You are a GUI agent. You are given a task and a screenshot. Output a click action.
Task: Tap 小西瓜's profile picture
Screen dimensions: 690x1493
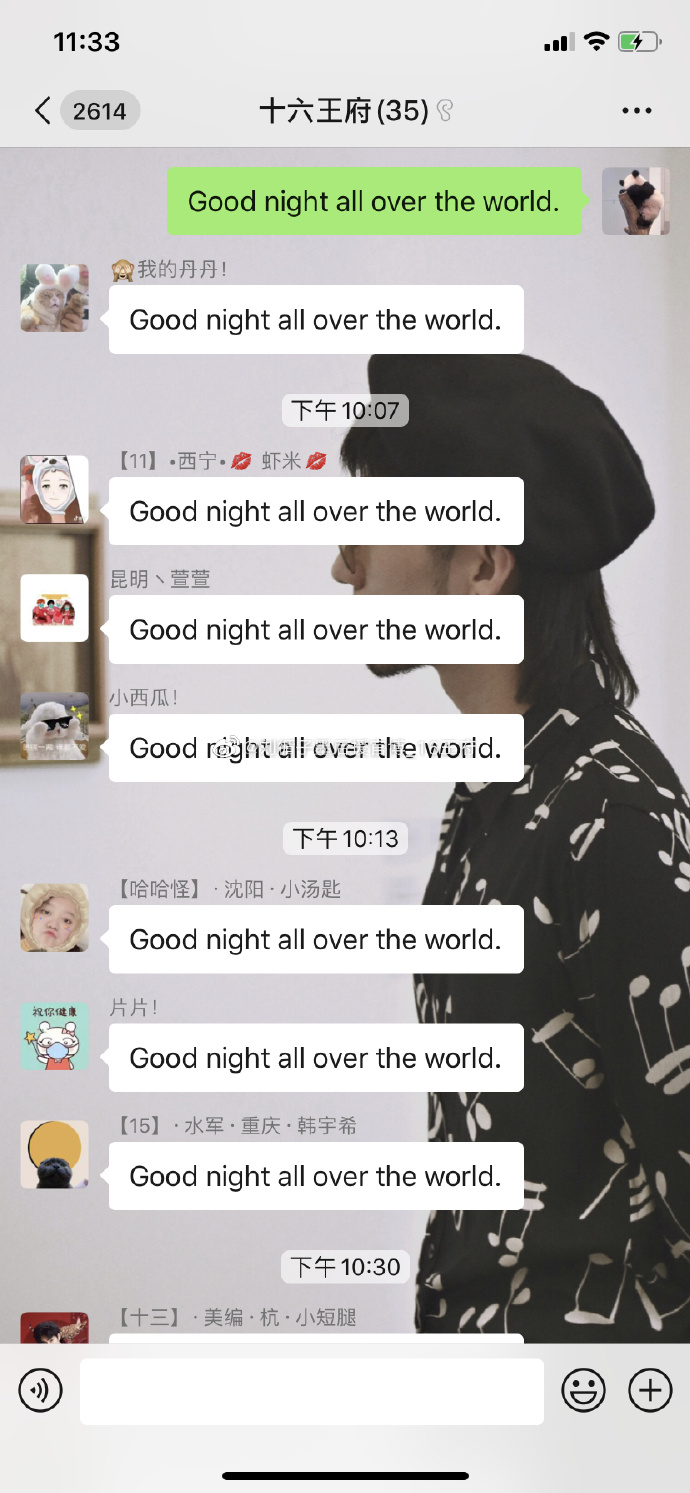click(x=55, y=727)
